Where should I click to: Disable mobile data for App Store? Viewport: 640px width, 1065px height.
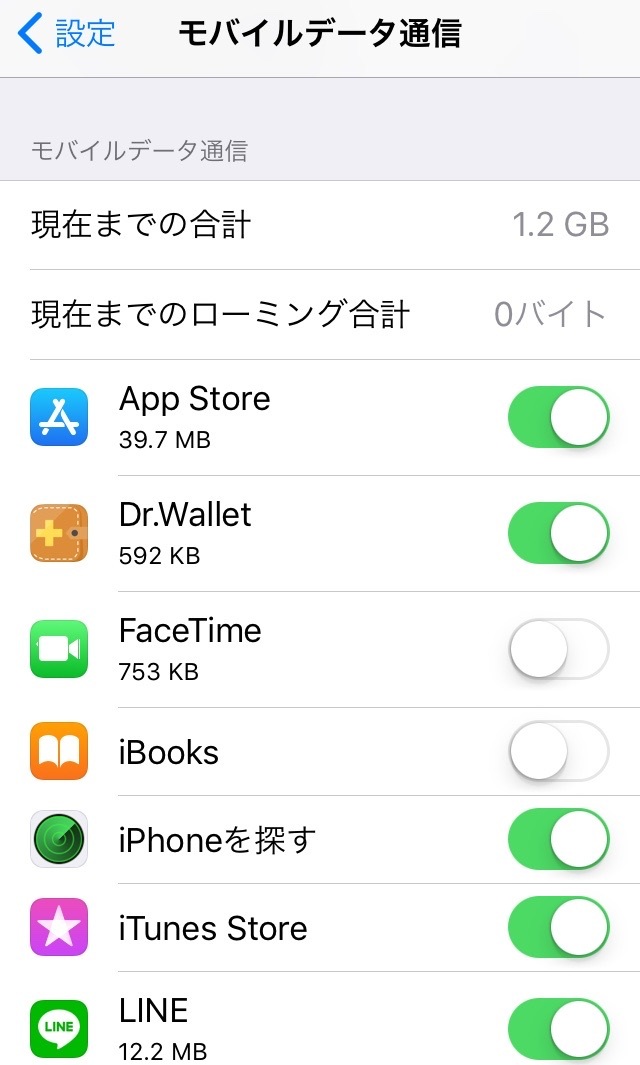pyautogui.click(x=559, y=417)
